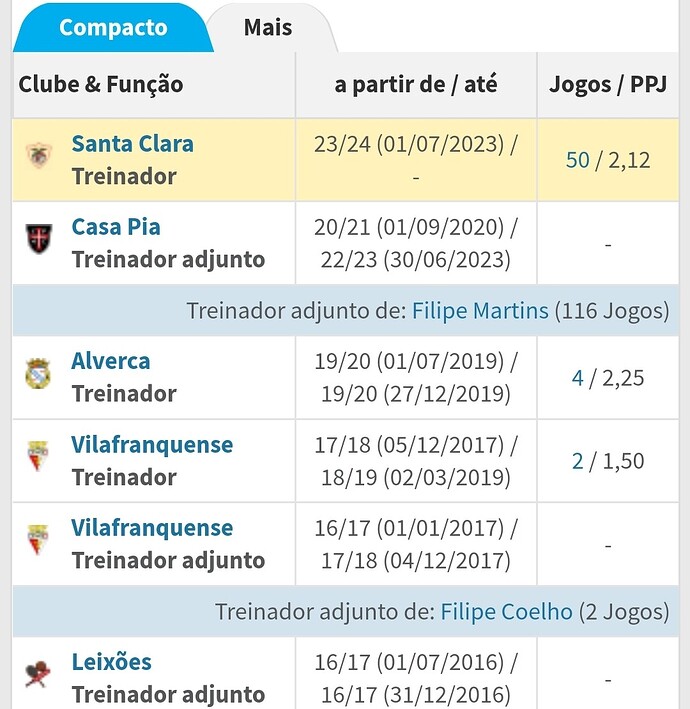Open the Alverca club link
690x709 pixels.
[x=111, y=361]
